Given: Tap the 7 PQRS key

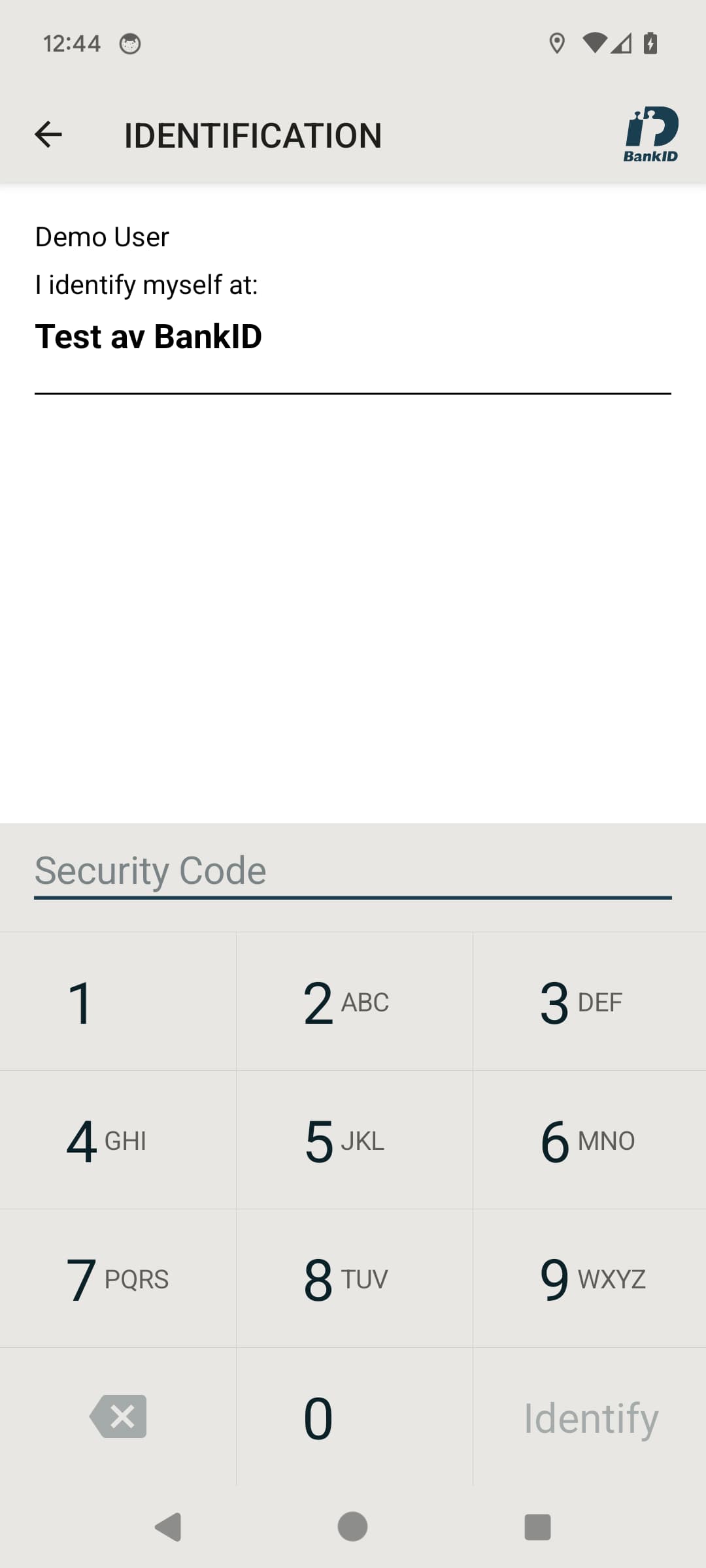Looking at the screenshot, I should pyautogui.click(x=118, y=1278).
